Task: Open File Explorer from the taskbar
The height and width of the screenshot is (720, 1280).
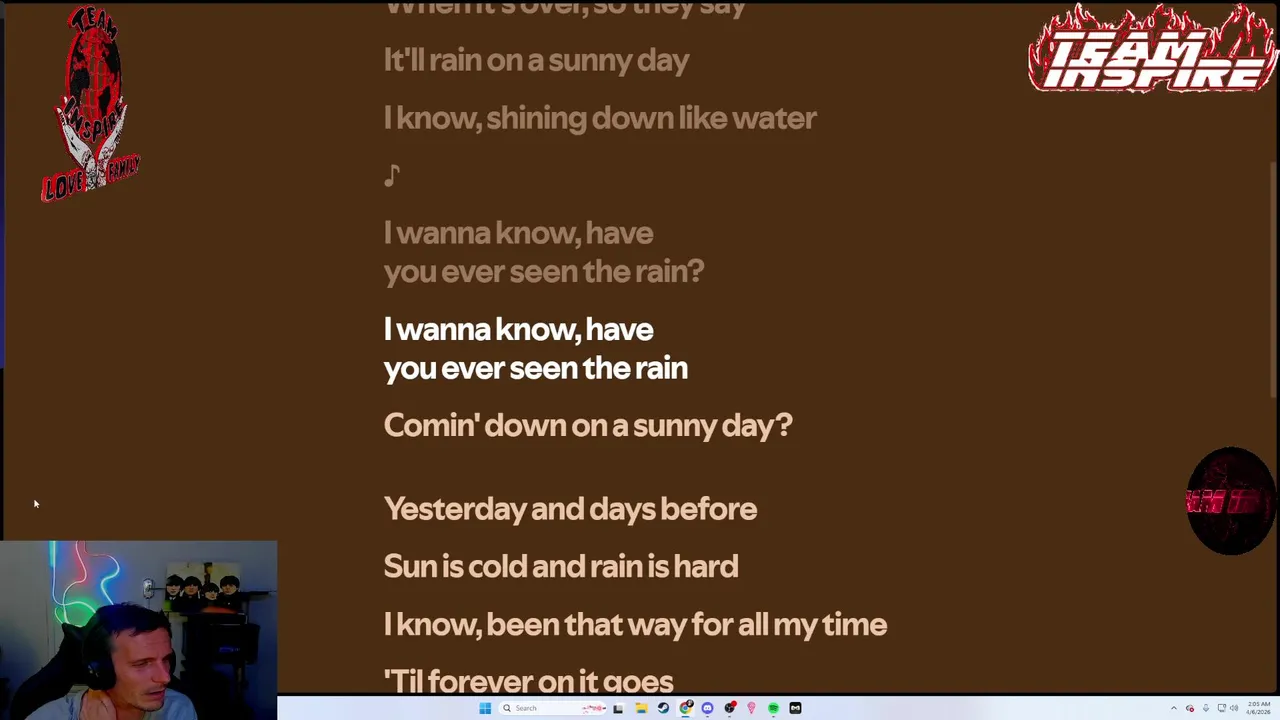Action: click(641, 708)
